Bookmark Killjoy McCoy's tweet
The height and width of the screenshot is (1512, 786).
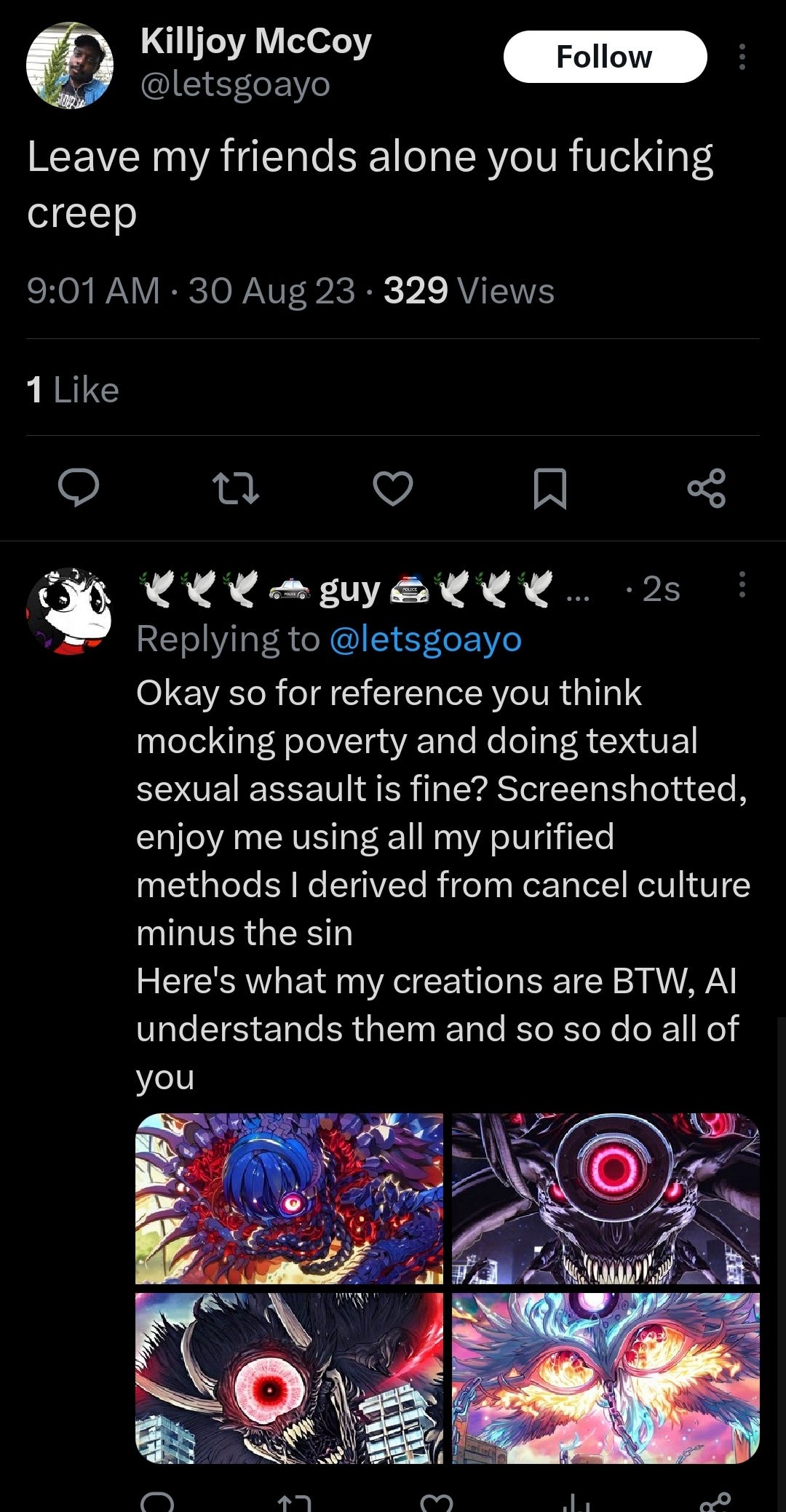[x=549, y=488]
